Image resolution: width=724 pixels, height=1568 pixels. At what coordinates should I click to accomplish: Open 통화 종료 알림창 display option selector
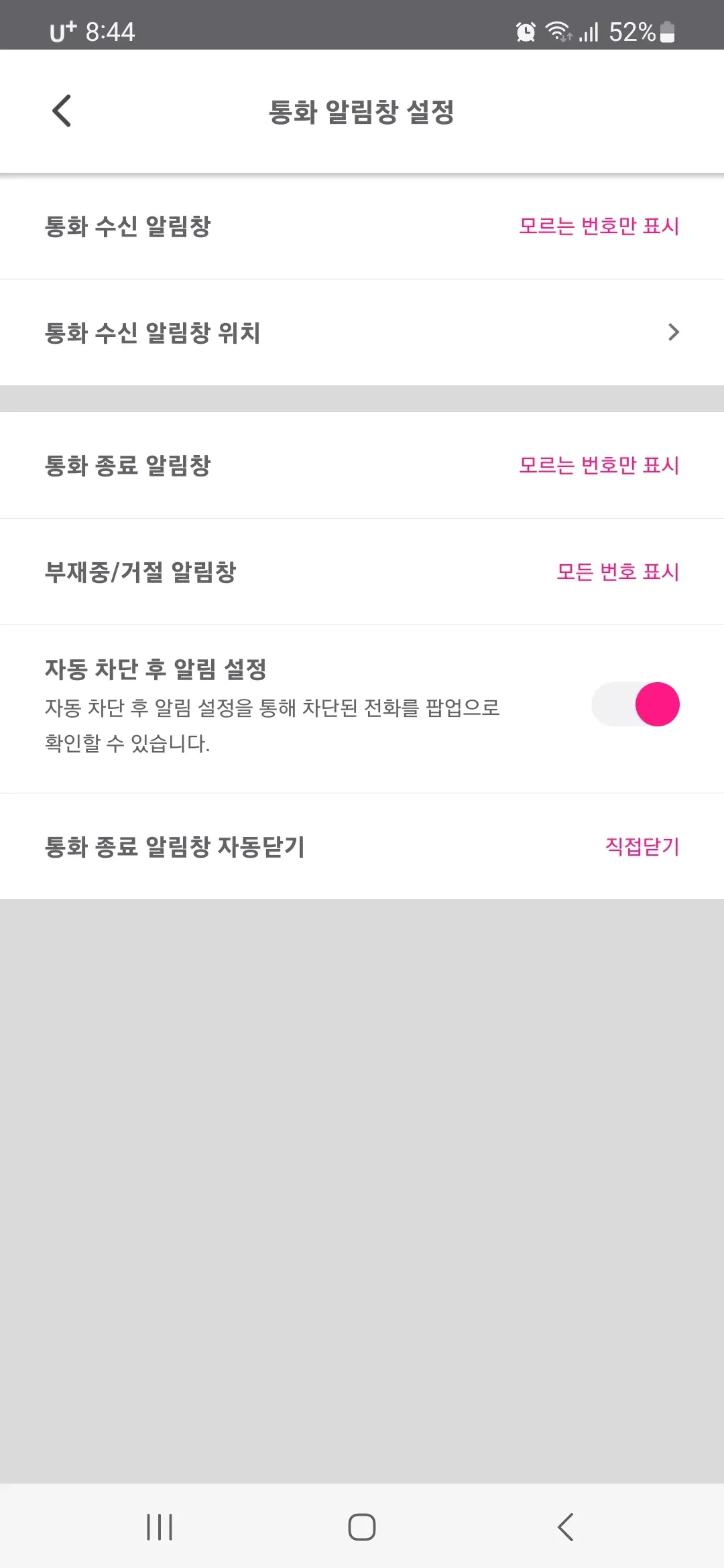(x=600, y=465)
